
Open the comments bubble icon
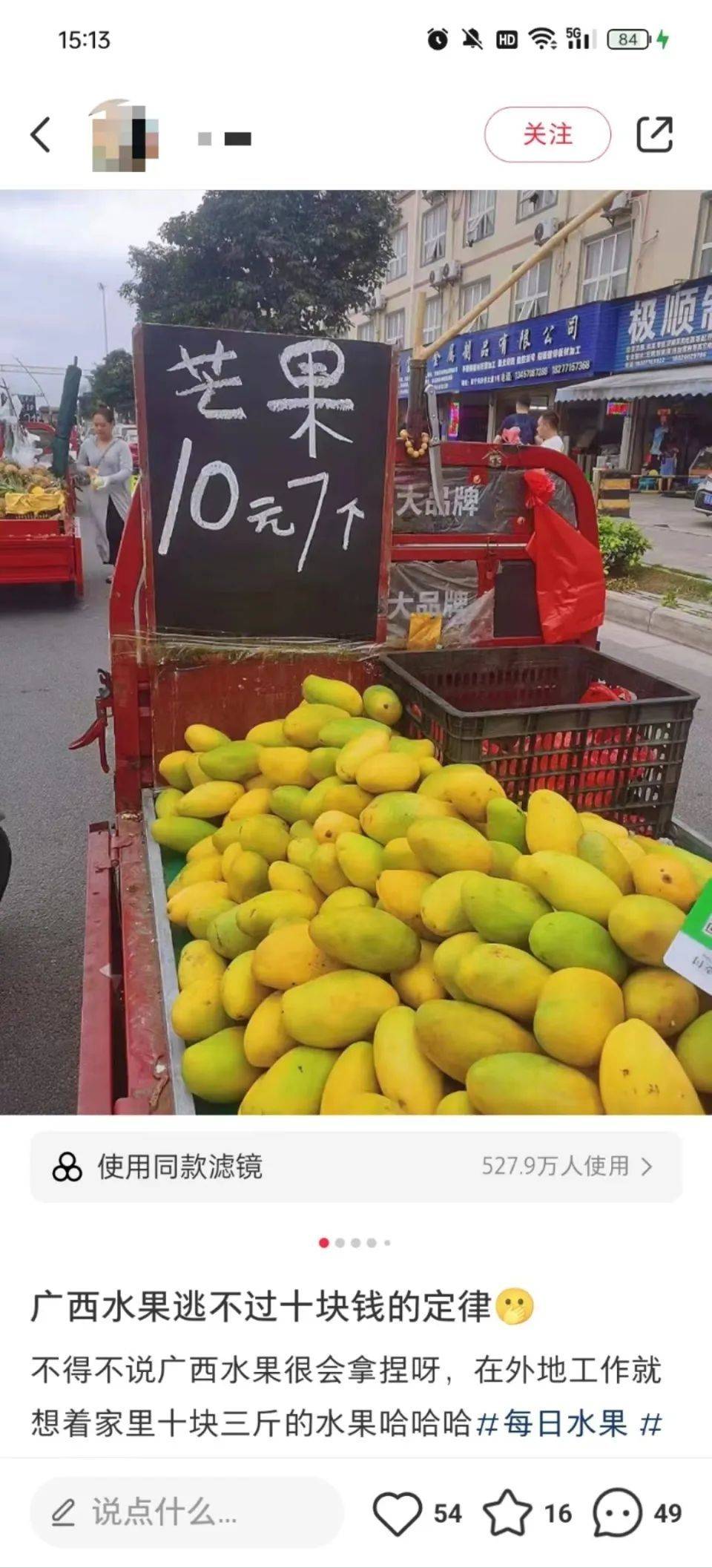pos(617,1512)
